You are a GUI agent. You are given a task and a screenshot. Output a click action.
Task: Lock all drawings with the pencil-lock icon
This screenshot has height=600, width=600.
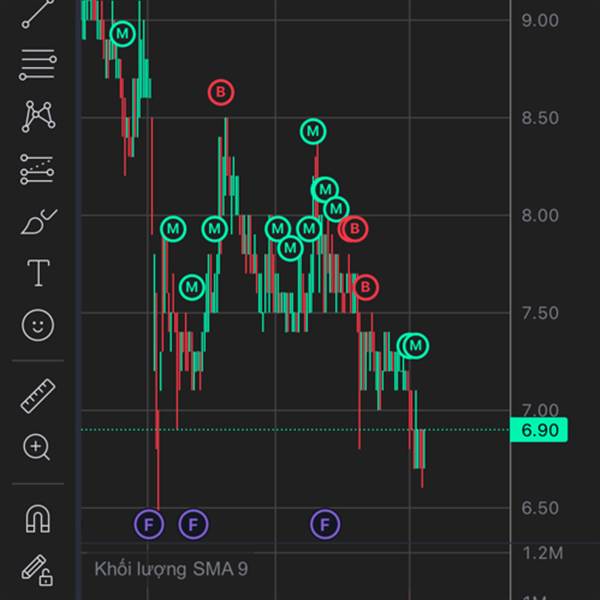tap(38, 570)
